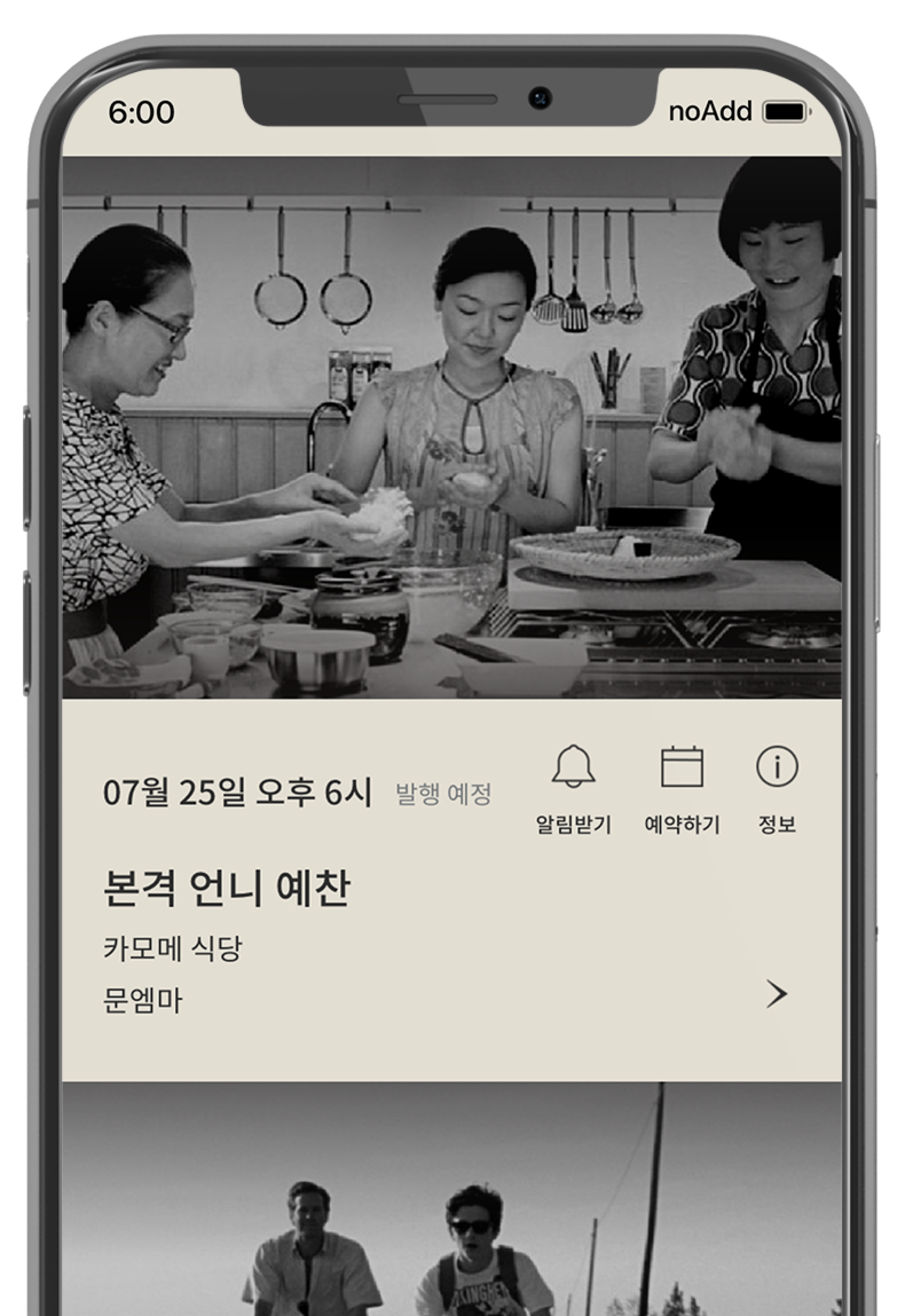Open the cooking women photo card
913x1316 pixels.
(x=451, y=427)
